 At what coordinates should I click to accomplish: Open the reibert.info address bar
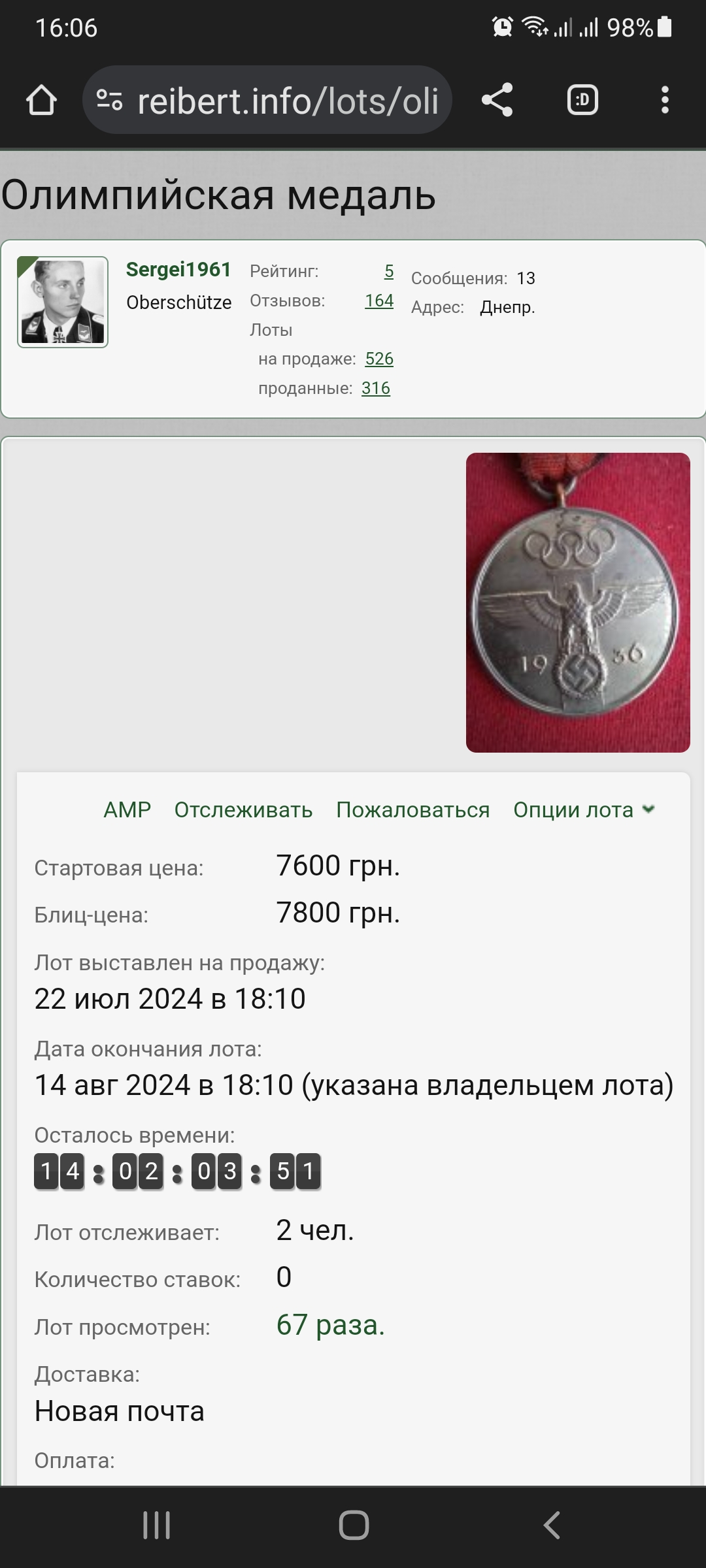(267, 100)
